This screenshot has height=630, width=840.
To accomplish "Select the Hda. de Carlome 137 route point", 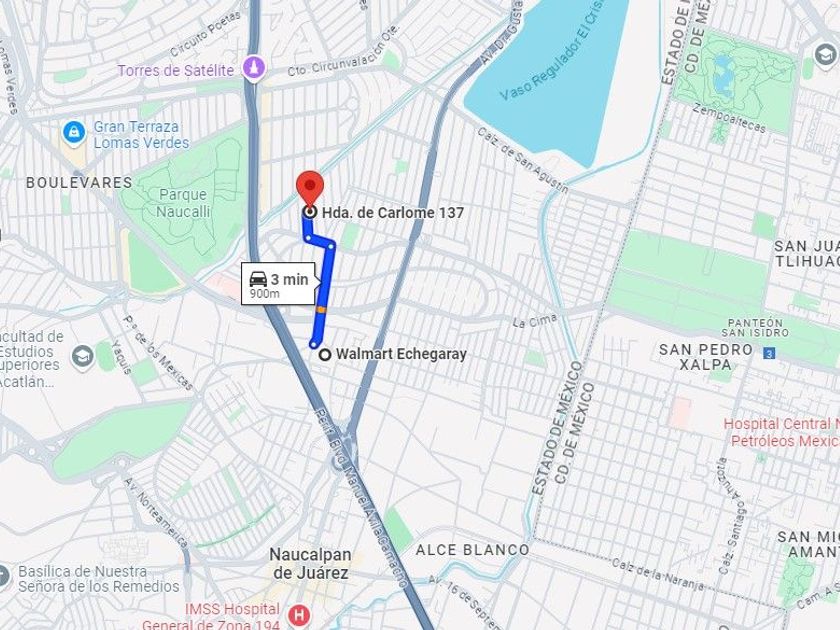I will pyautogui.click(x=310, y=212).
